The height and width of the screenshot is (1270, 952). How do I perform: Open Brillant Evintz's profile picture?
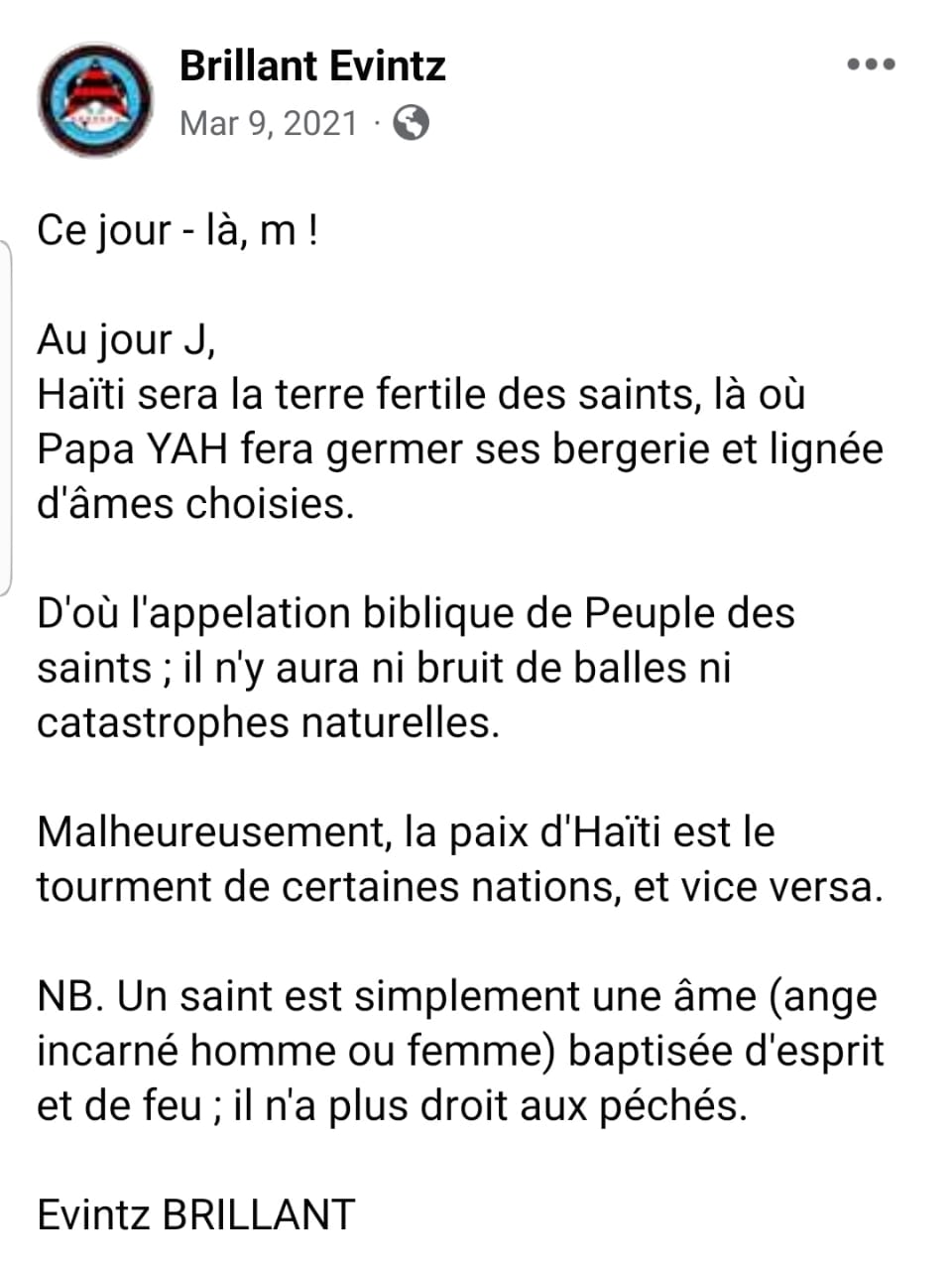pos(95,98)
